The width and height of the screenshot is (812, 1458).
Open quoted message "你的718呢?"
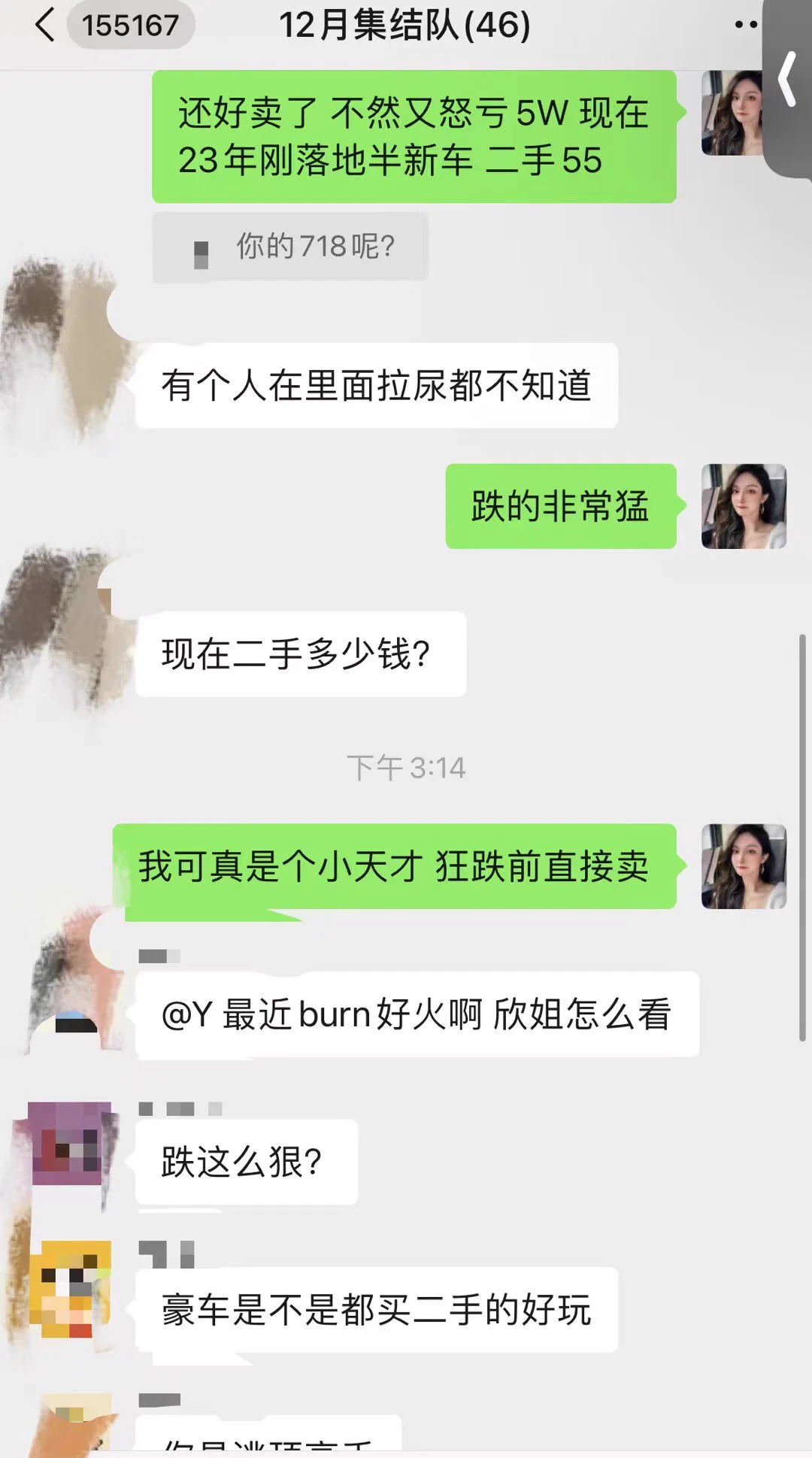(290, 247)
